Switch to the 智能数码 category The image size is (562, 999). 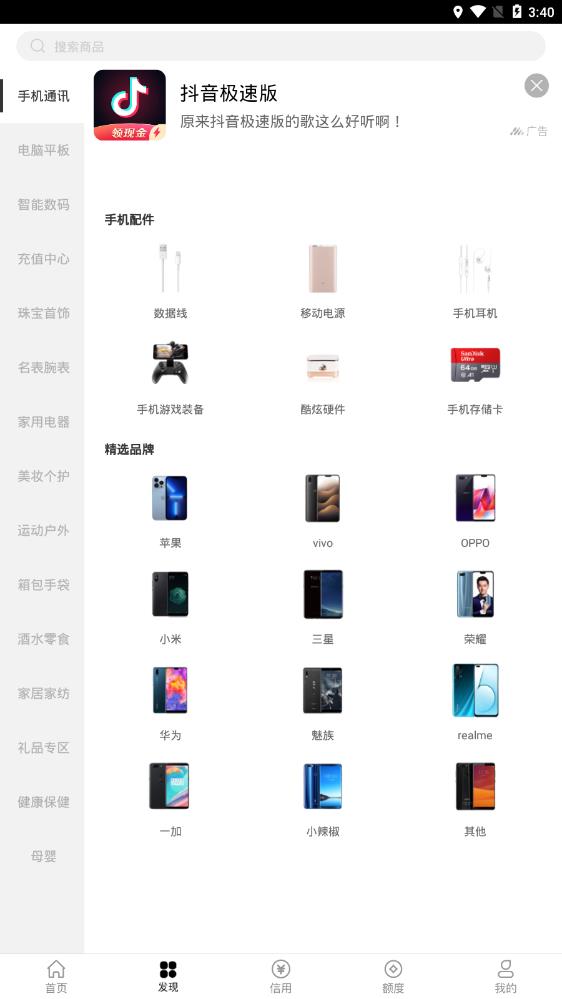tap(43, 205)
